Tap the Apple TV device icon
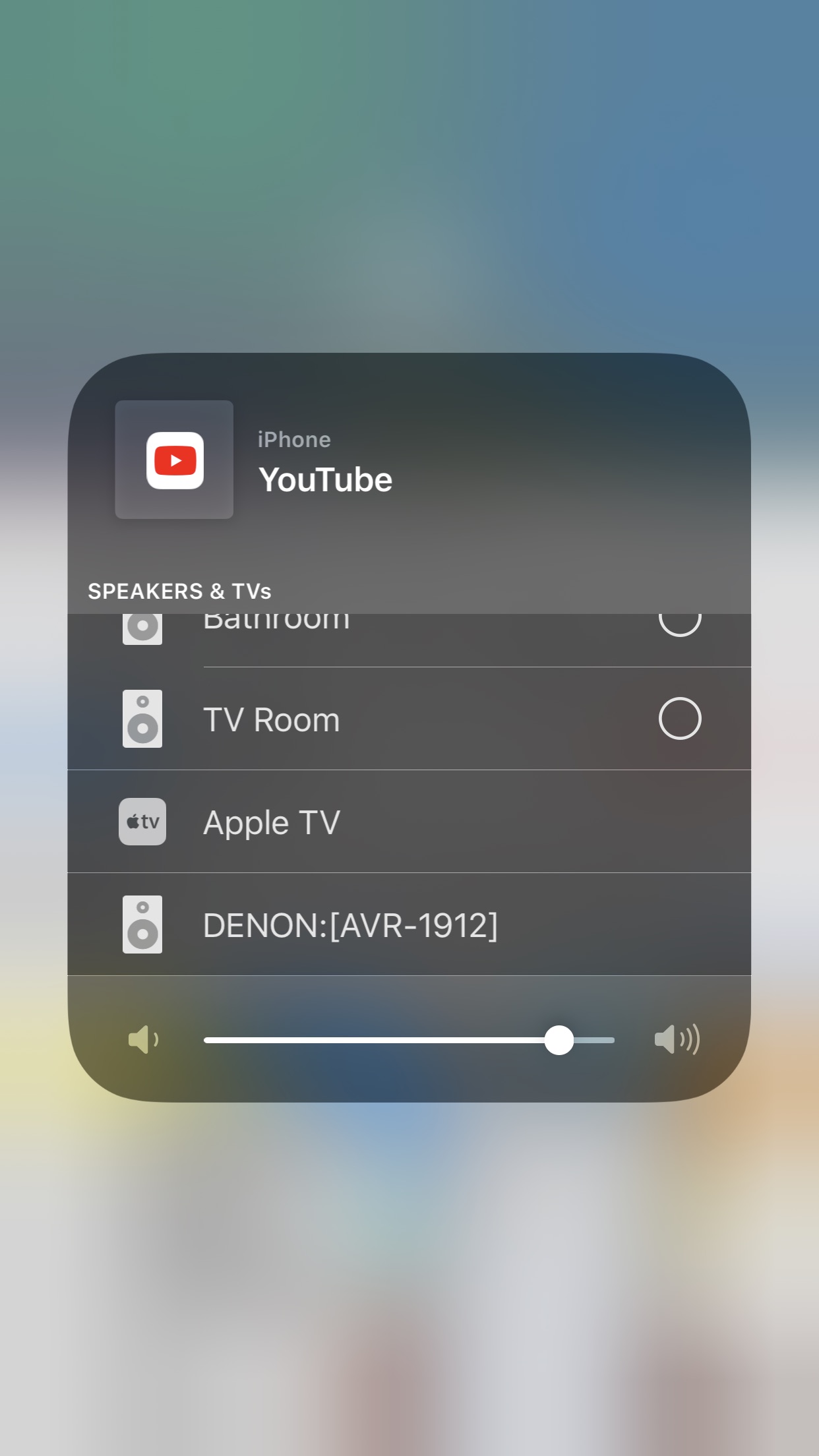 142,822
